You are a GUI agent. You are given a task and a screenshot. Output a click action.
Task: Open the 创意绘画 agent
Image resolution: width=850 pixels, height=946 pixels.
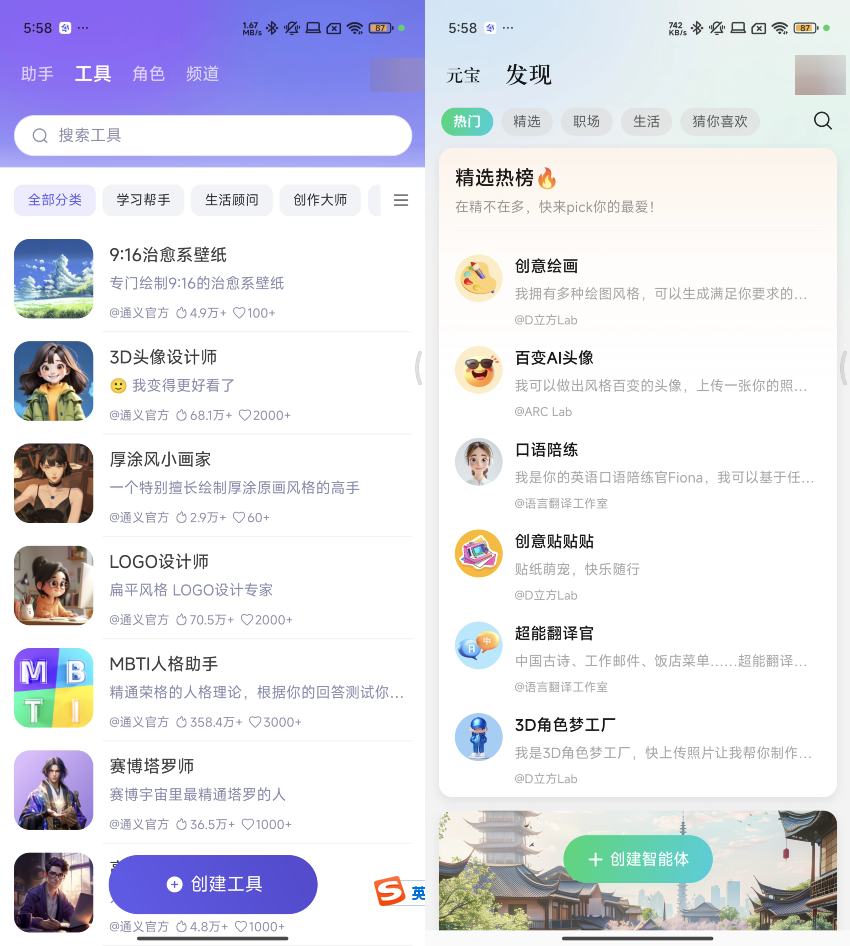tap(637, 290)
